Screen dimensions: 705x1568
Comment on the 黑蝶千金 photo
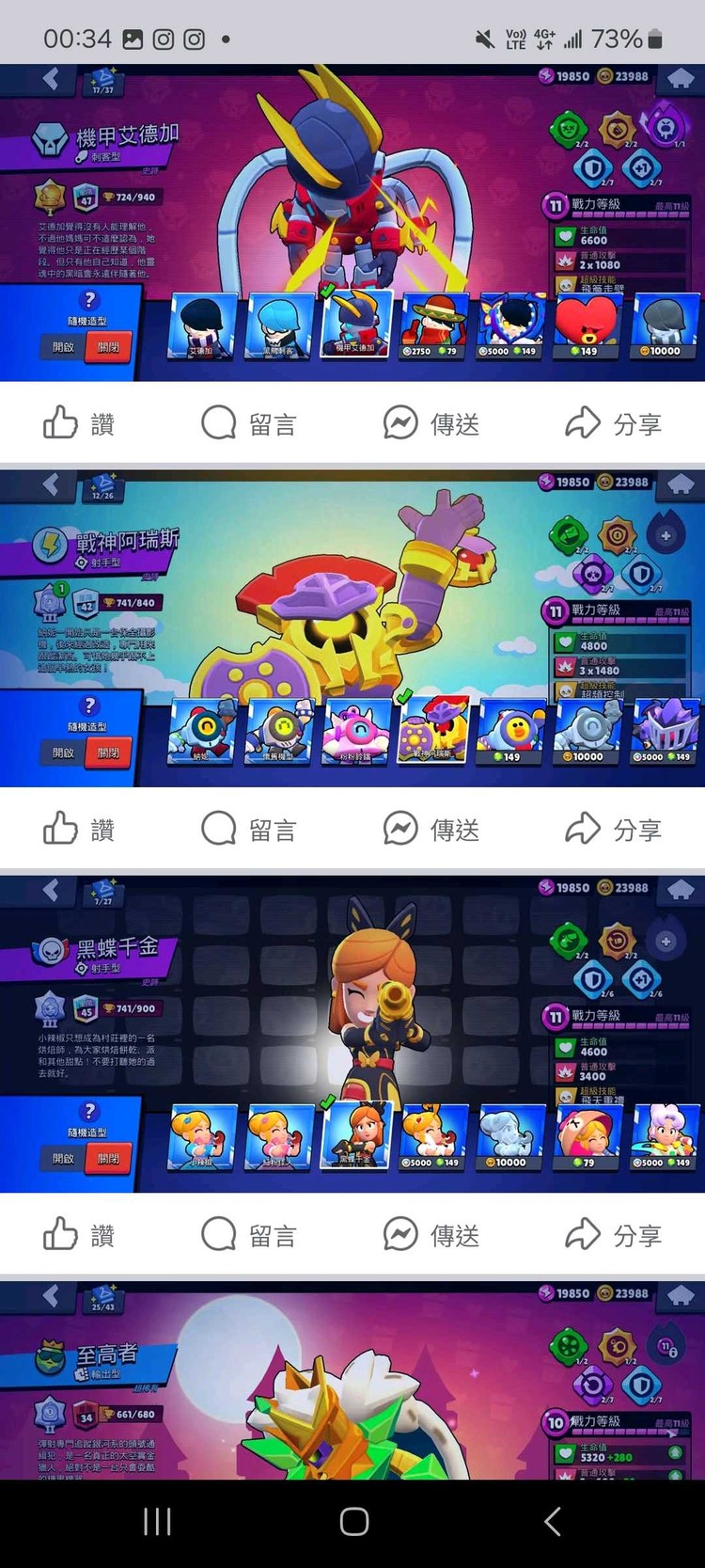(x=249, y=1235)
